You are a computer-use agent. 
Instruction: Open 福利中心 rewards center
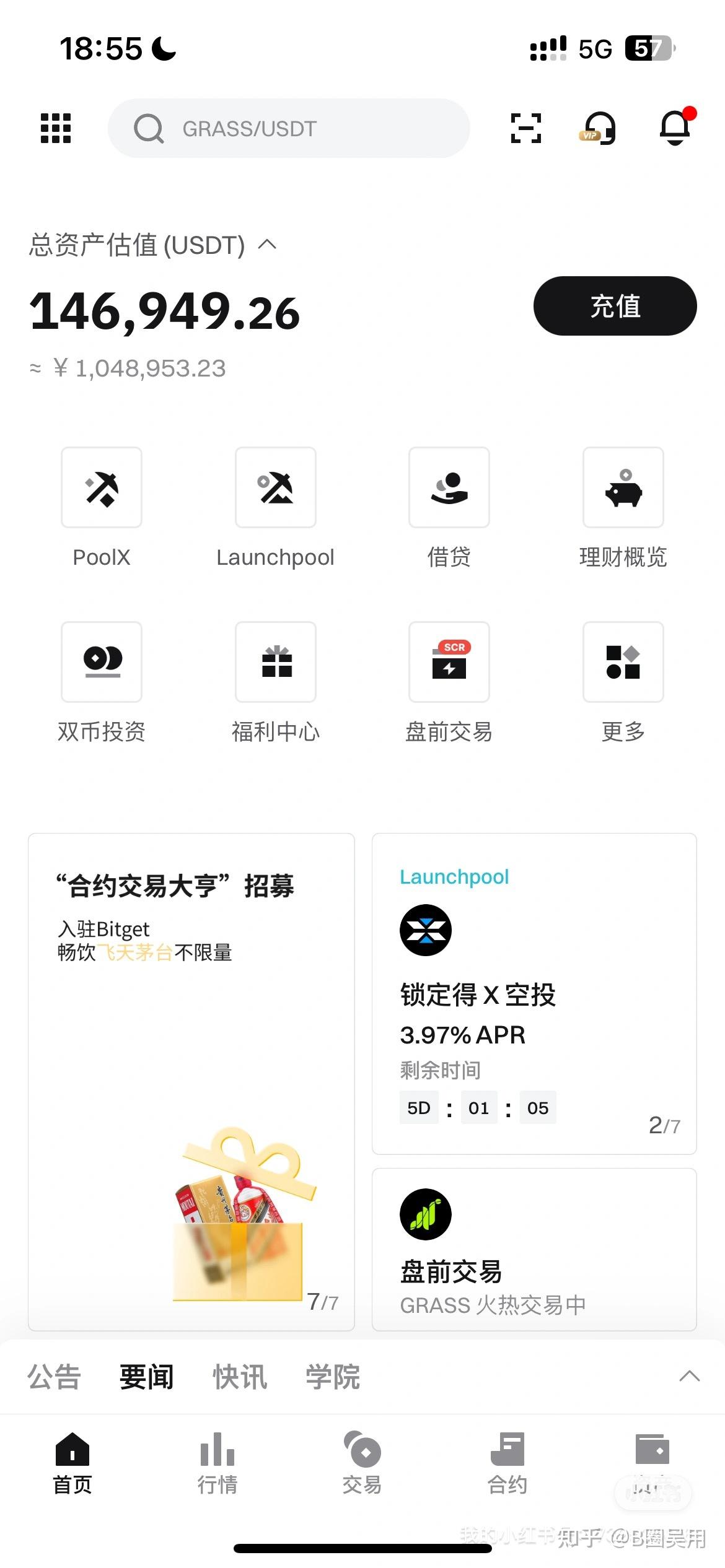pos(276,662)
